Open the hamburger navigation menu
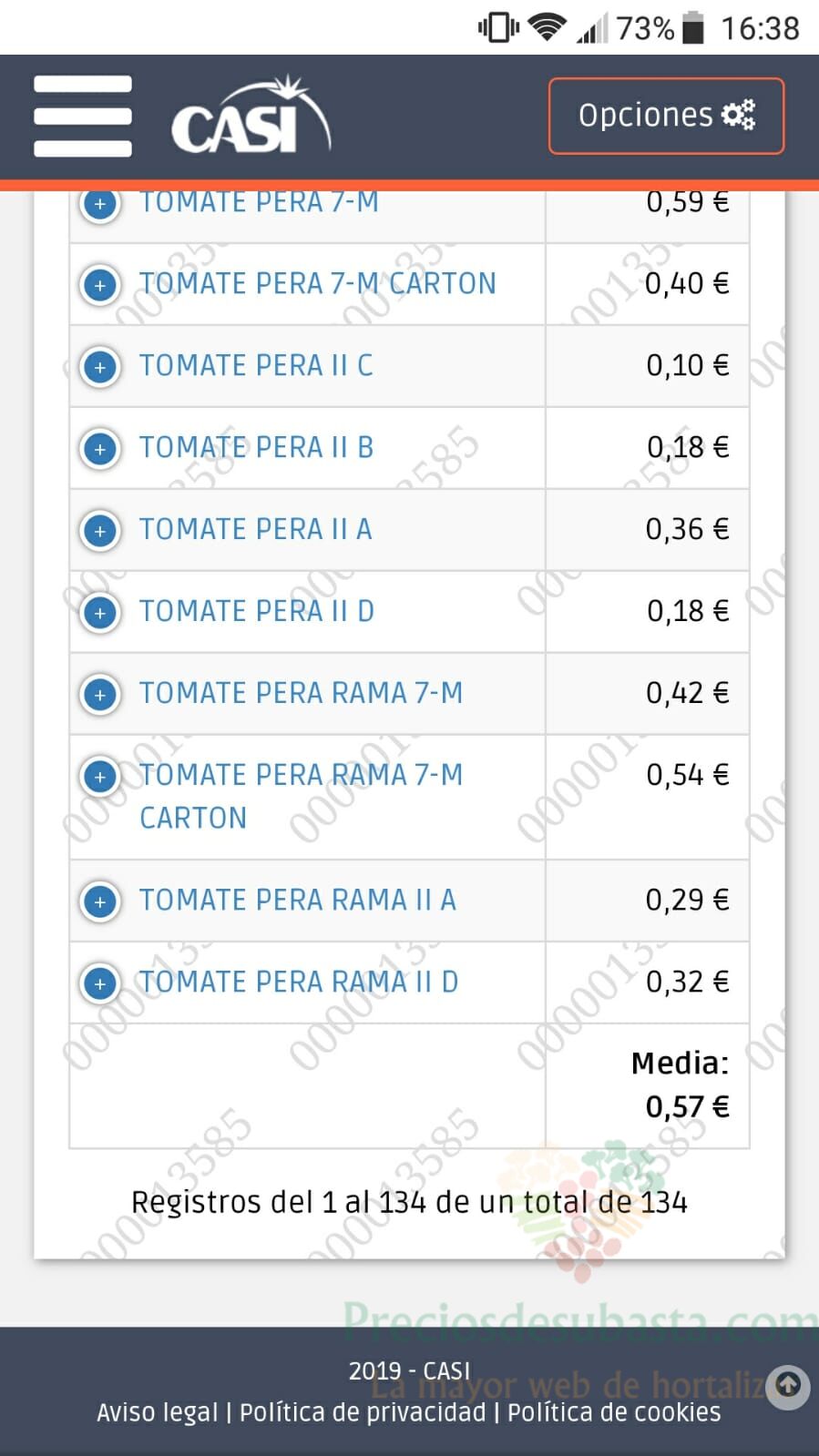 tap(83, 116)
